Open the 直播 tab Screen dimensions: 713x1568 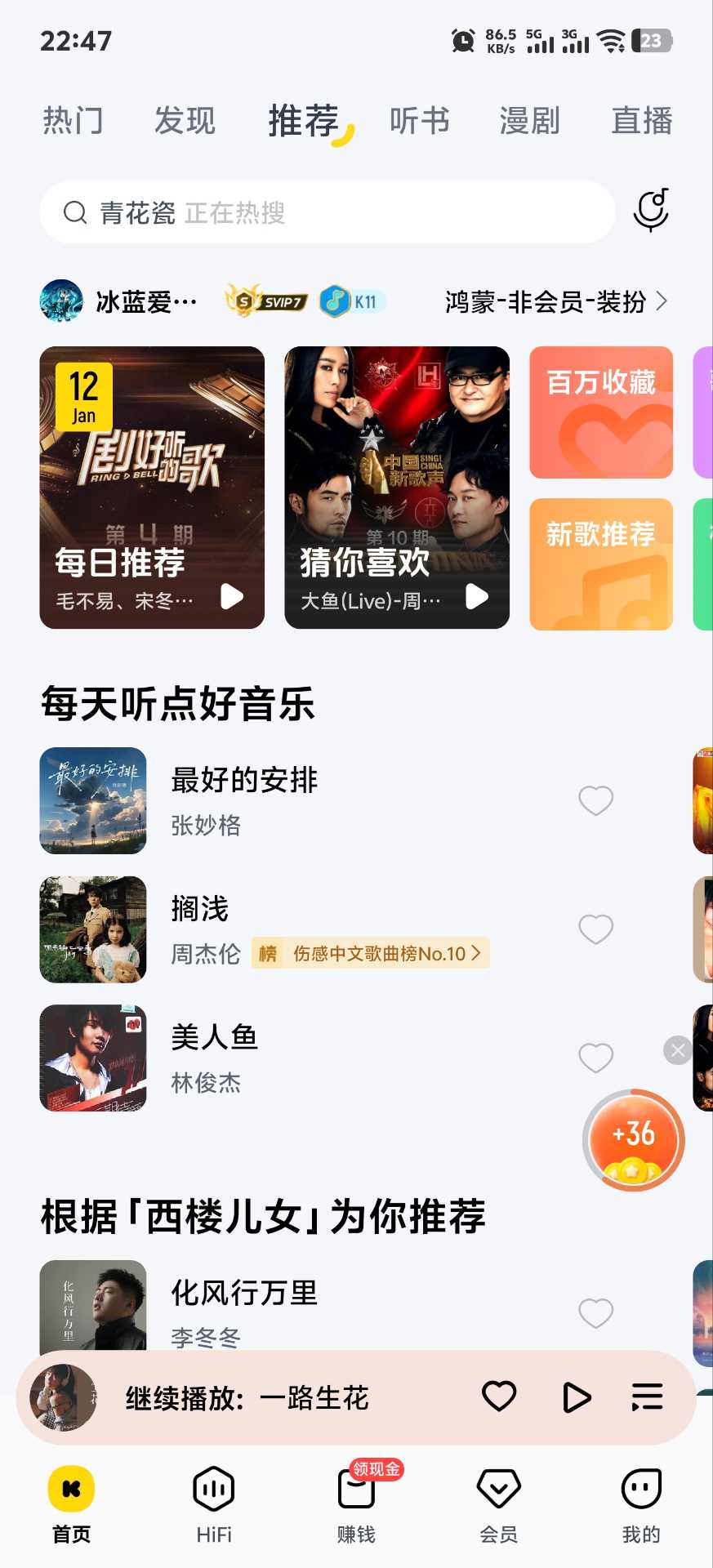tap(641, 121)
